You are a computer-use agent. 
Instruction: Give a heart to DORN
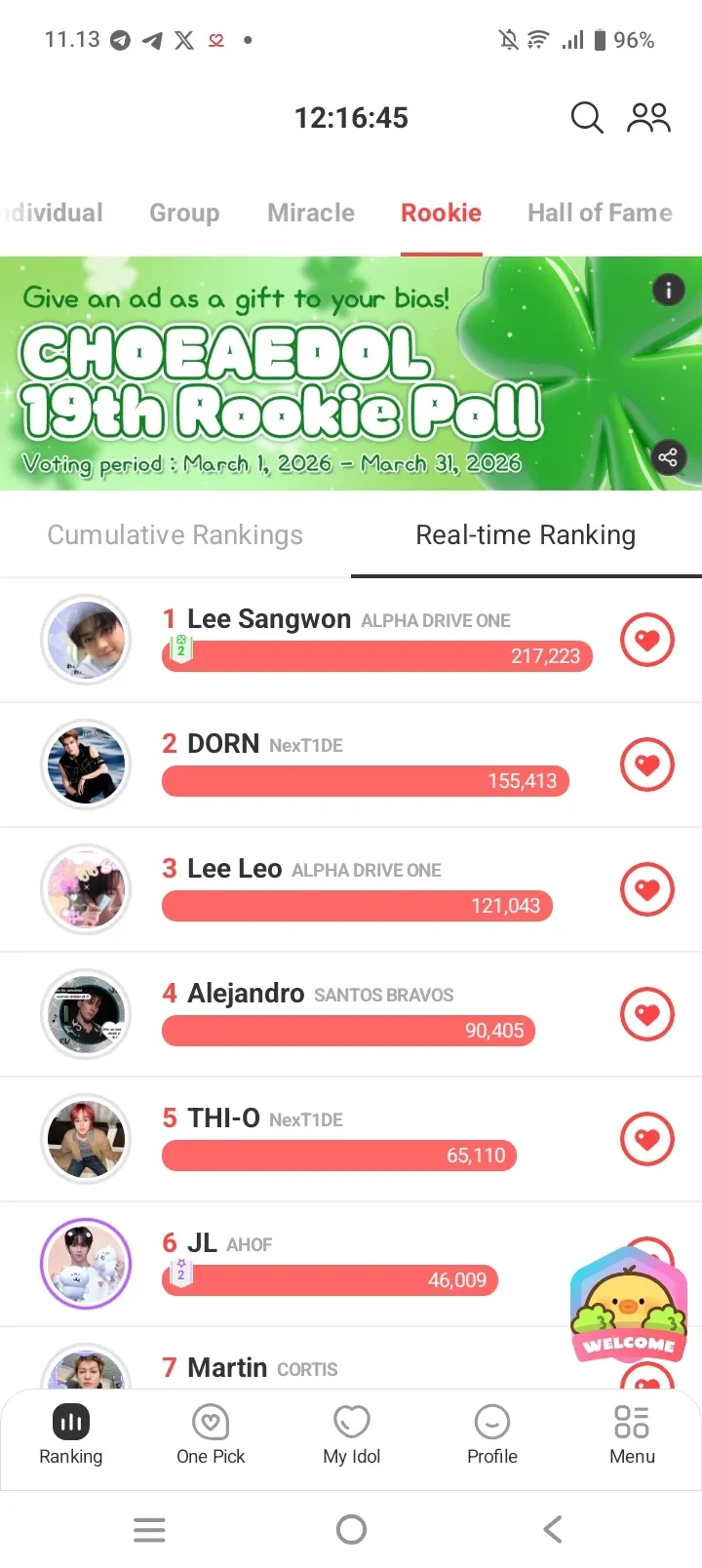point(647,765)
